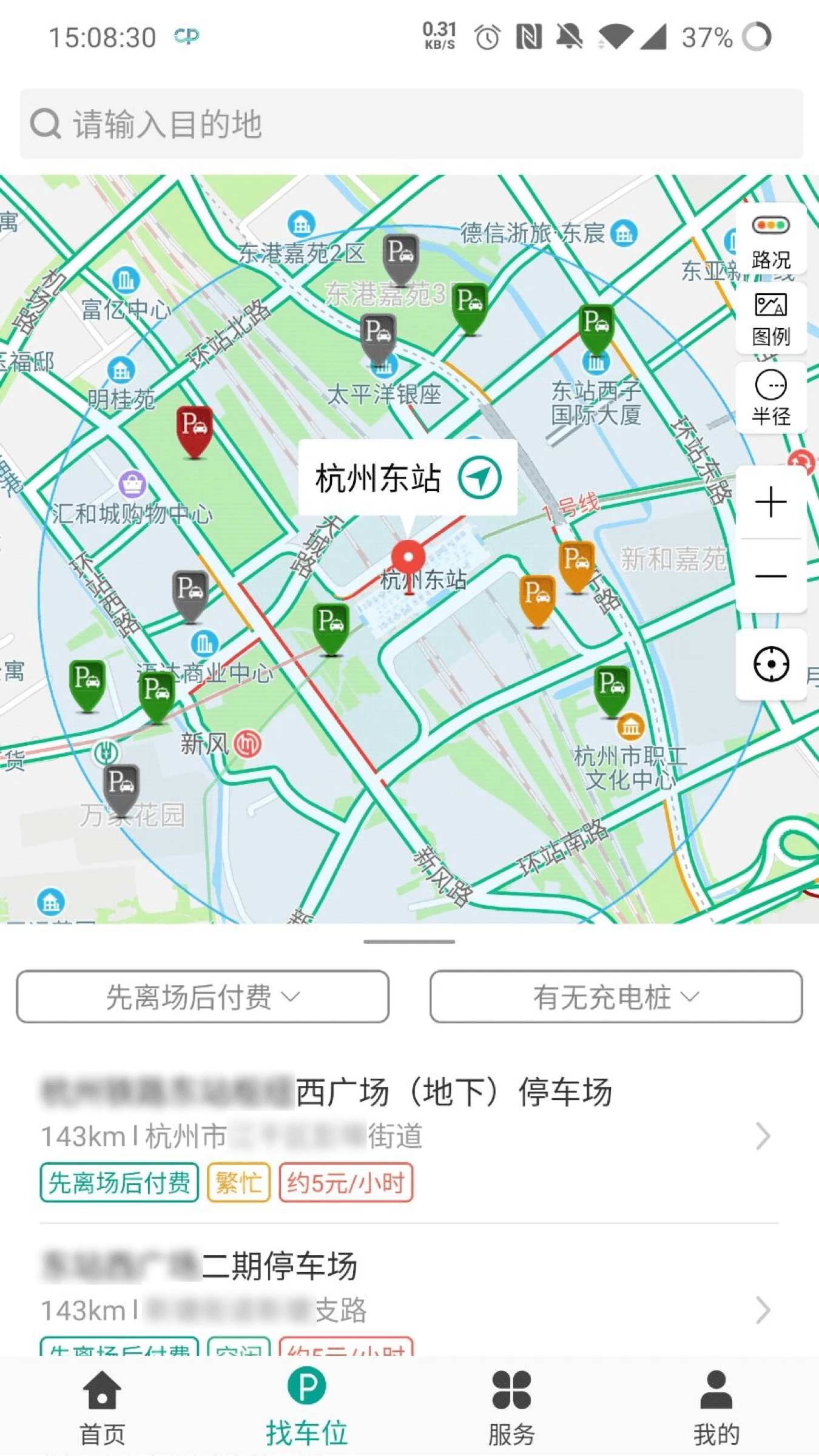Expand the 有无充电桩 charging pile filter

click(x=614, y=995)
